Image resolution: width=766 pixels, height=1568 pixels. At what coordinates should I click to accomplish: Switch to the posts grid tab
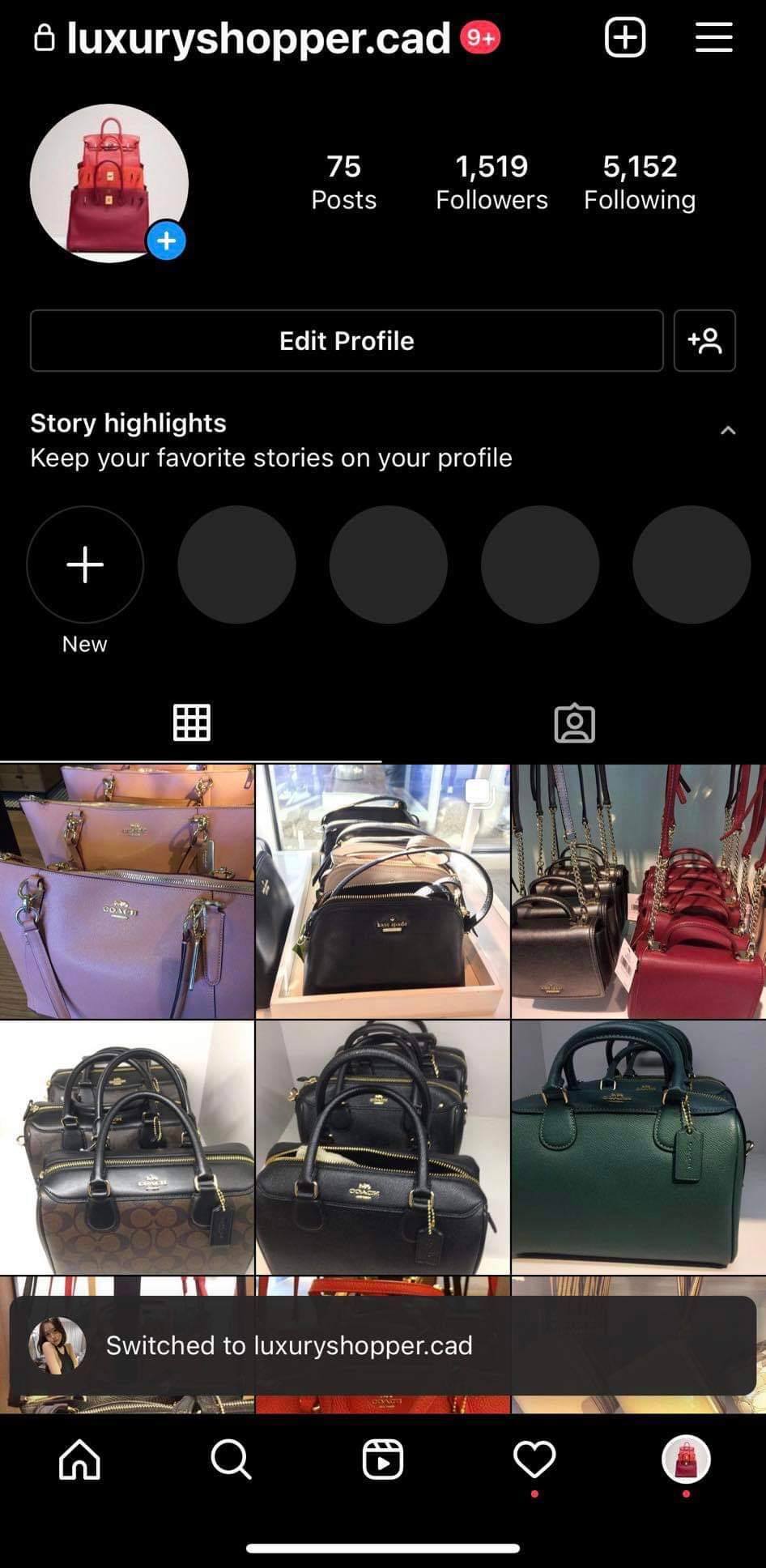click(x=192, y=722)
